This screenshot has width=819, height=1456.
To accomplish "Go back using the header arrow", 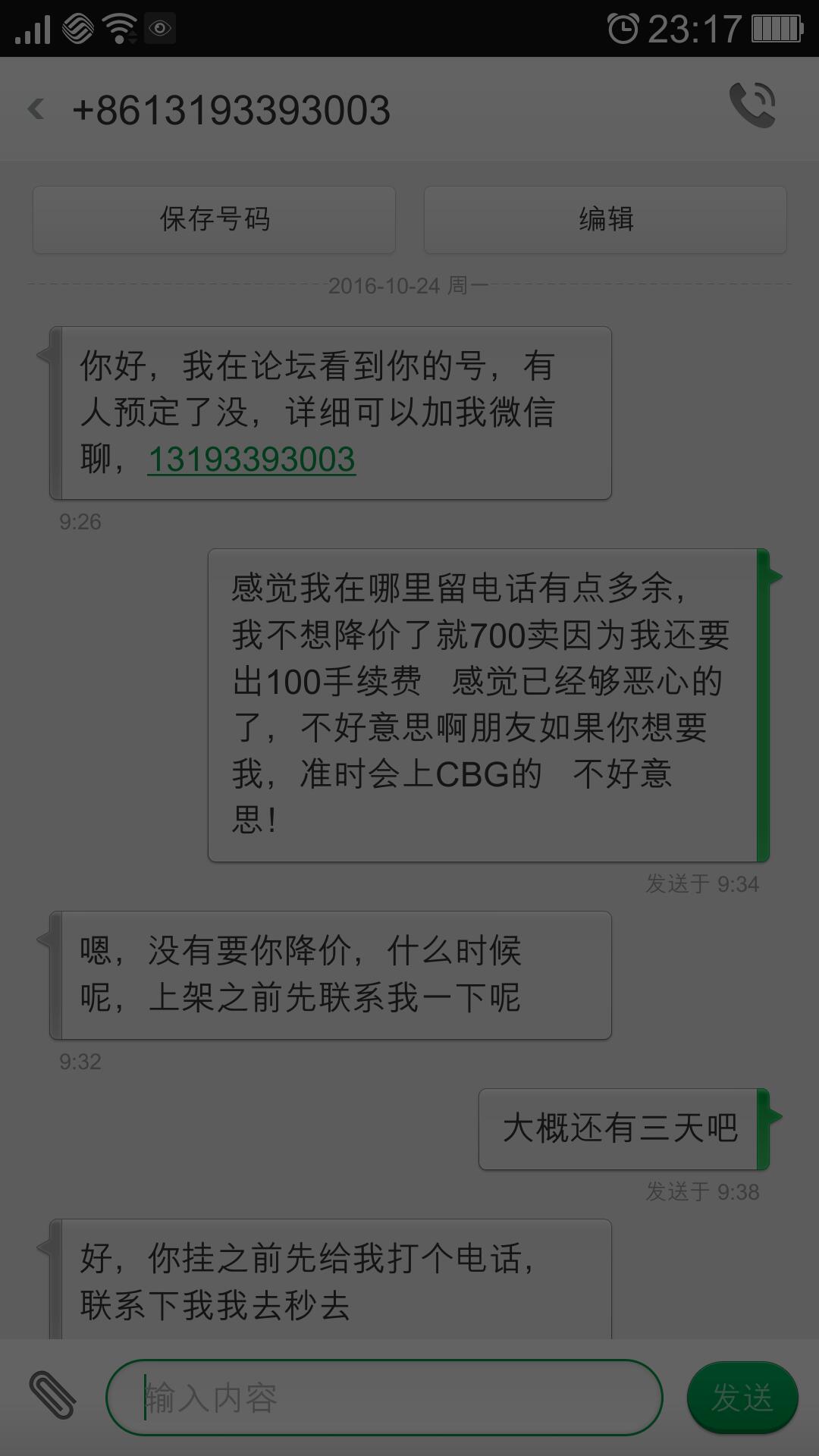I will (x=36, y=109).
